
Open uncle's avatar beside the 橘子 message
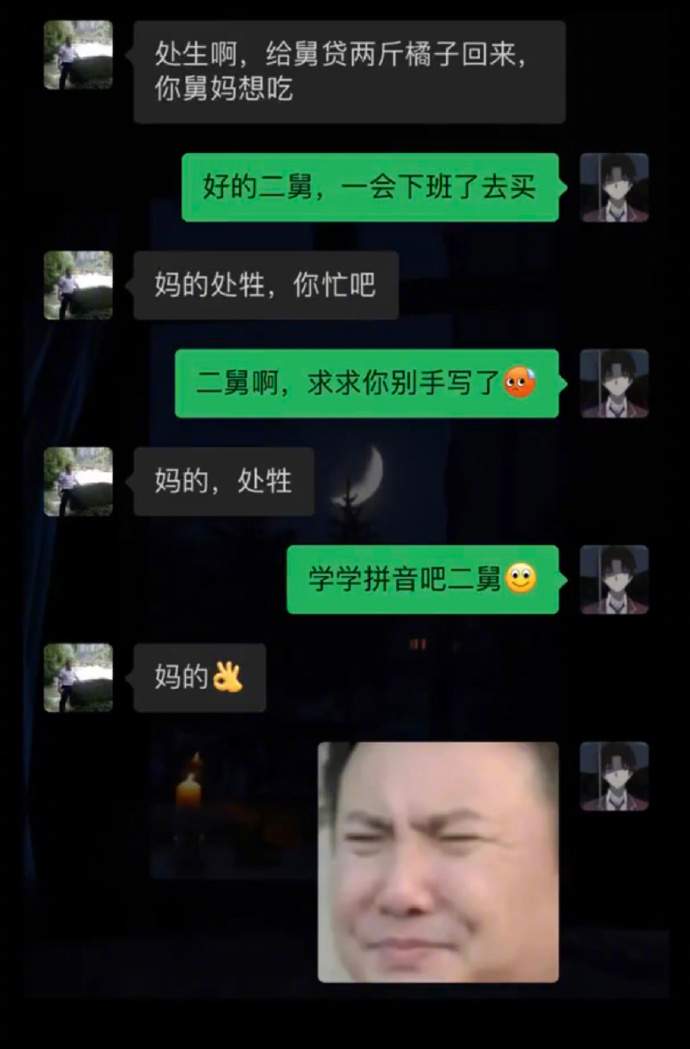(78, 55)
